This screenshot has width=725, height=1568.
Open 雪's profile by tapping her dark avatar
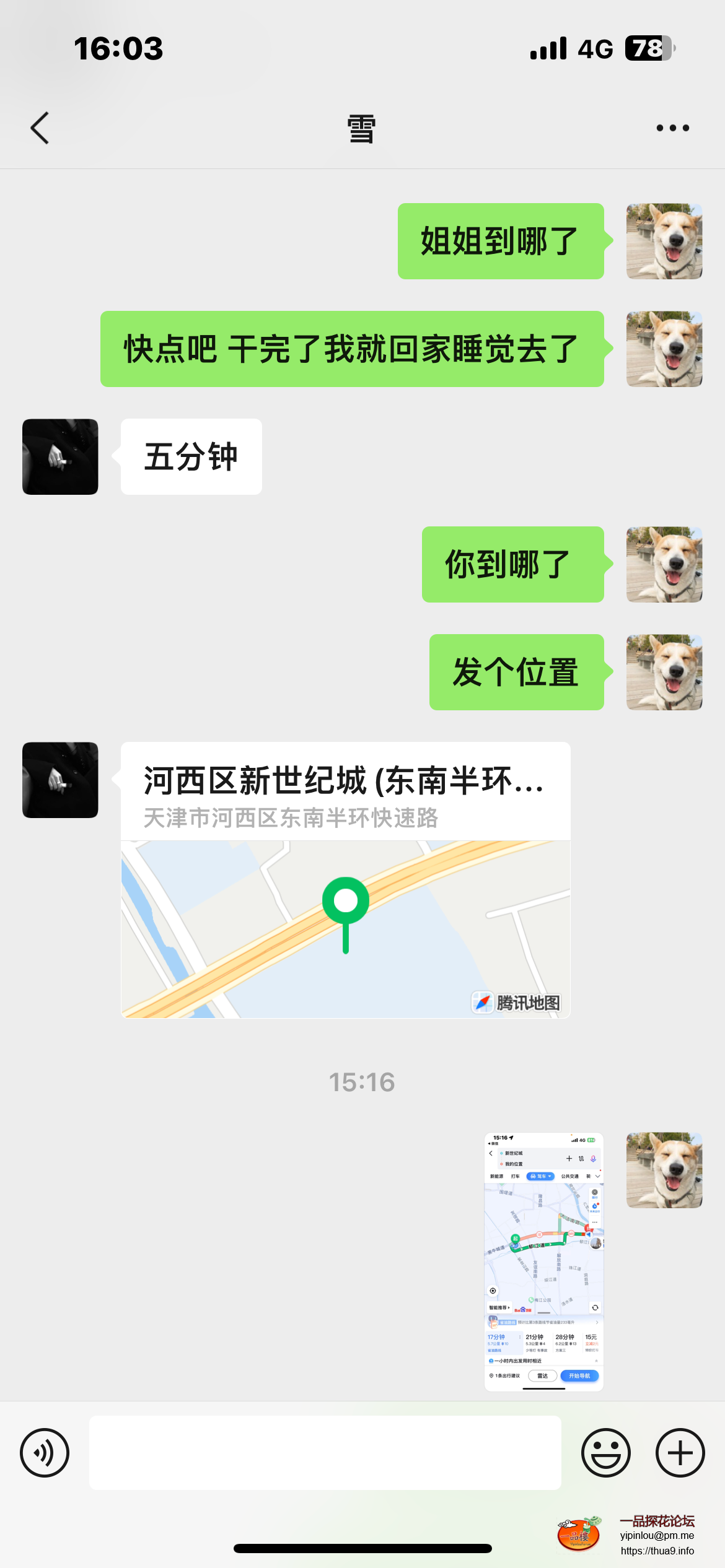click(59, 456)
